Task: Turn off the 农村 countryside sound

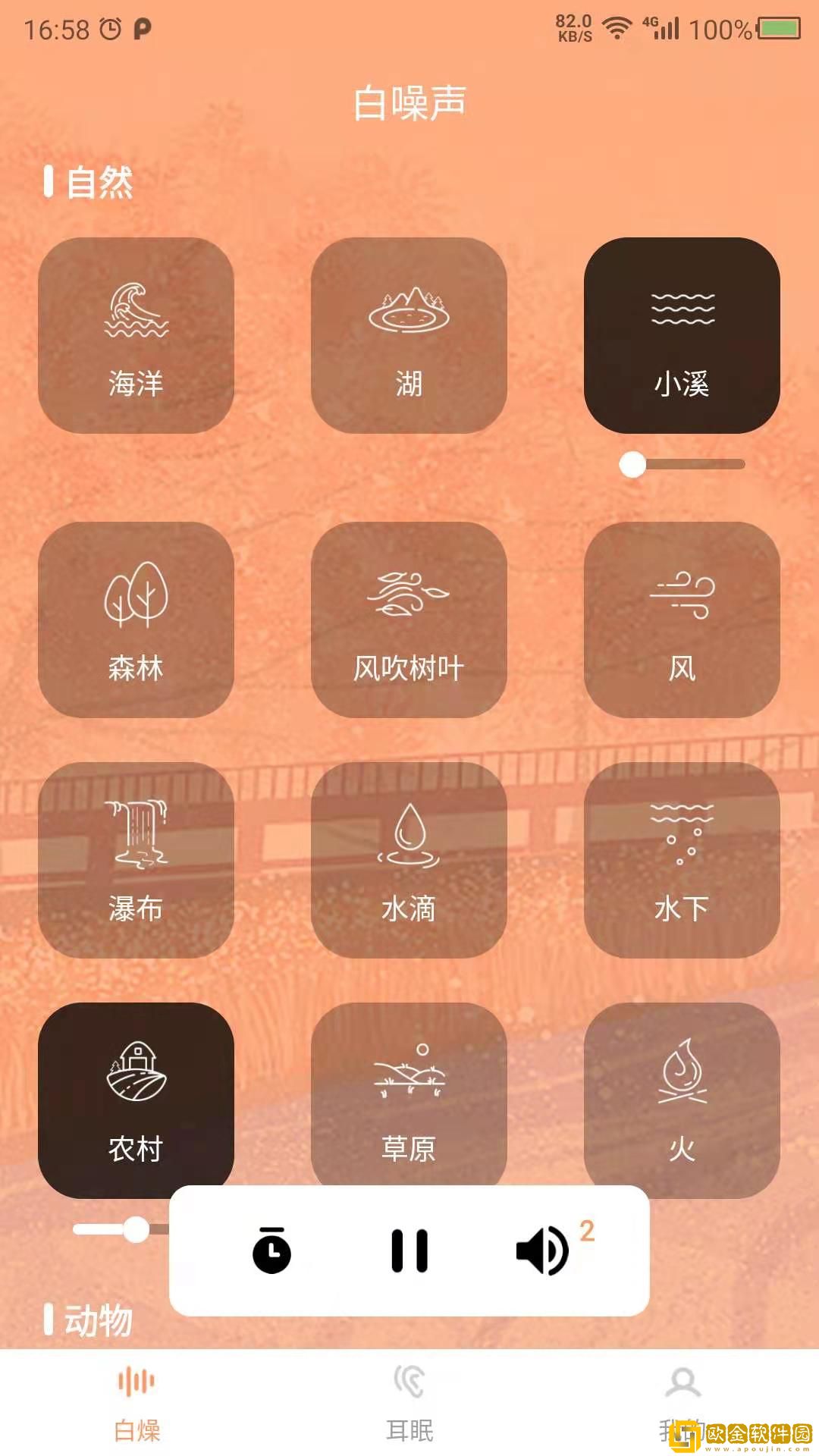Action: coord(136,1100)
